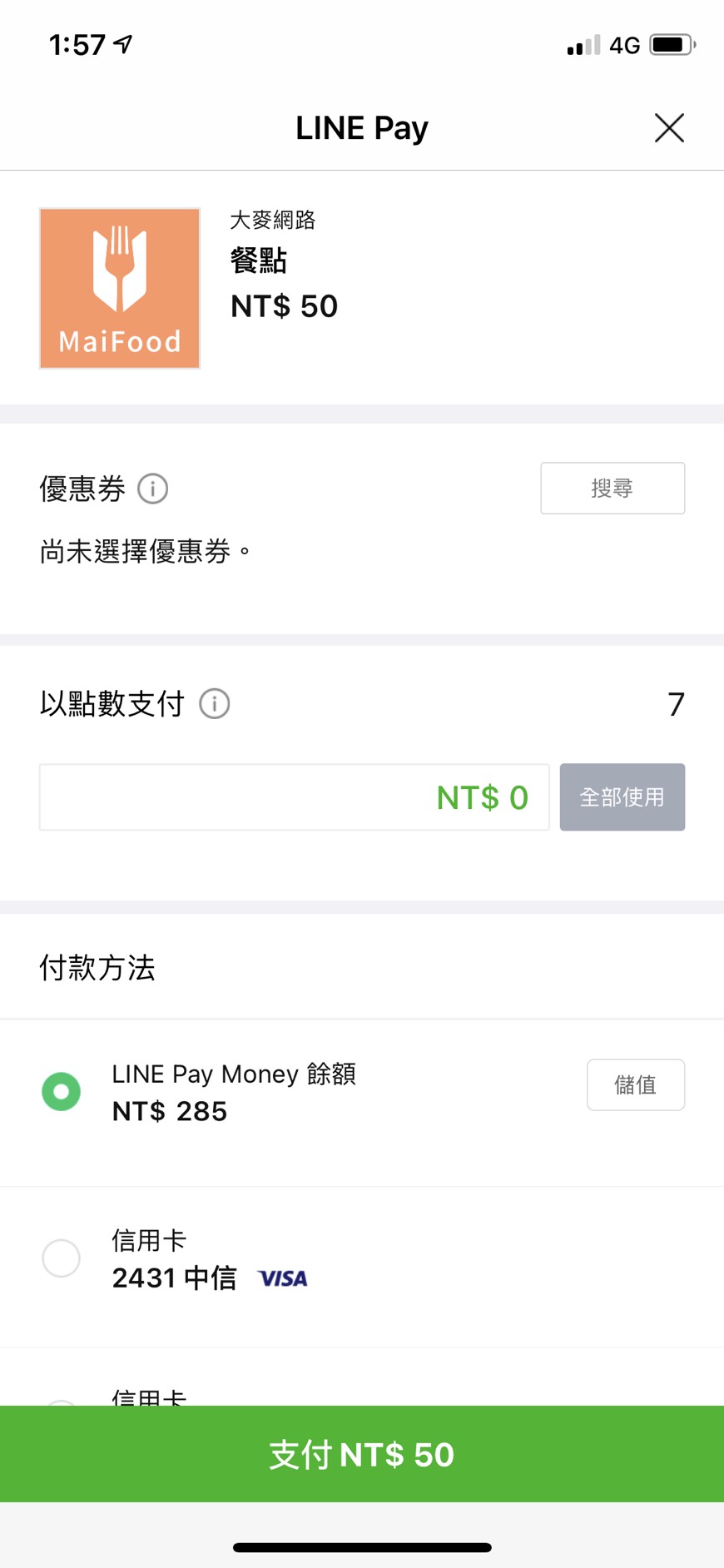
Task: Close the LINE Pay payment screen
Action: (x=669, y=128)
